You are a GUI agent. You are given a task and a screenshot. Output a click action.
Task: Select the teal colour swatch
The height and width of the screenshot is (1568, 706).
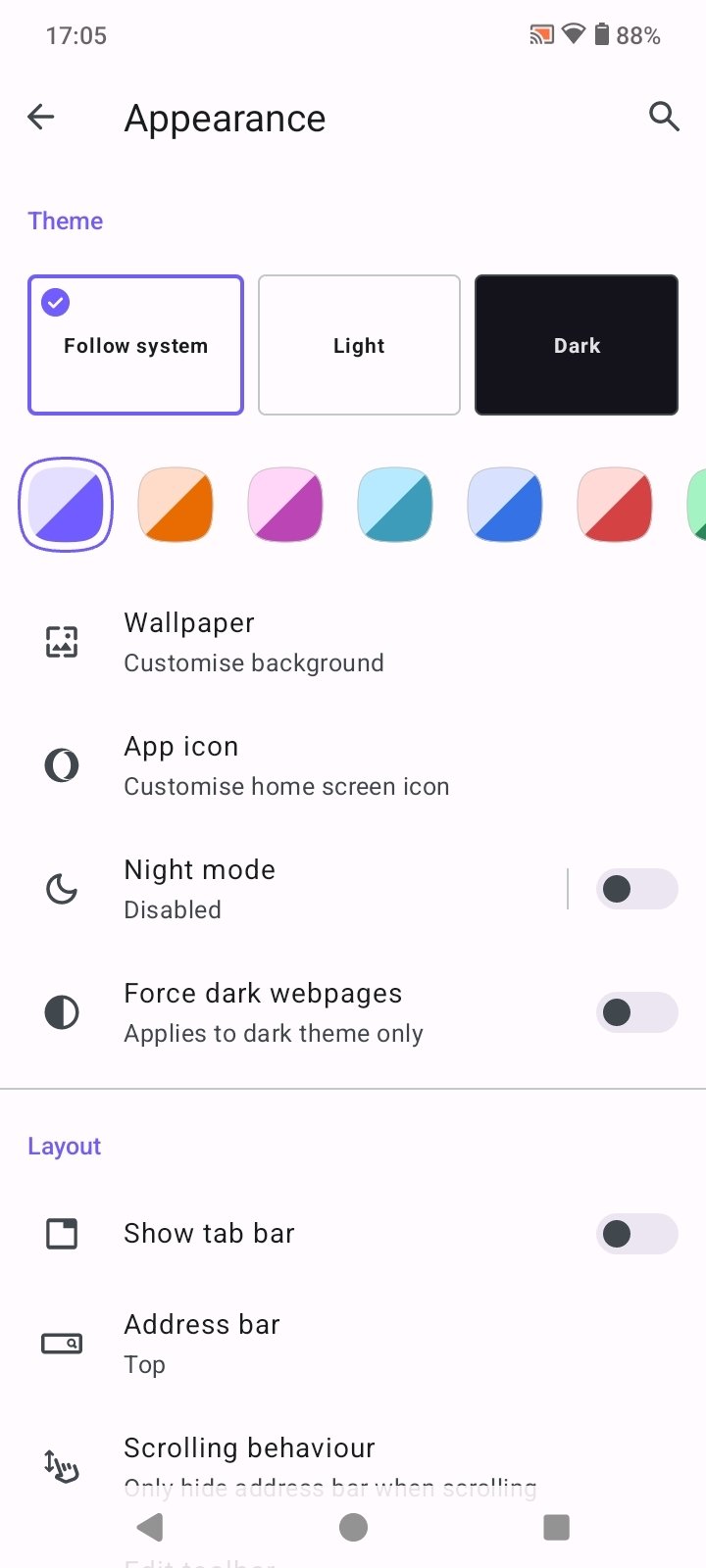395,505
